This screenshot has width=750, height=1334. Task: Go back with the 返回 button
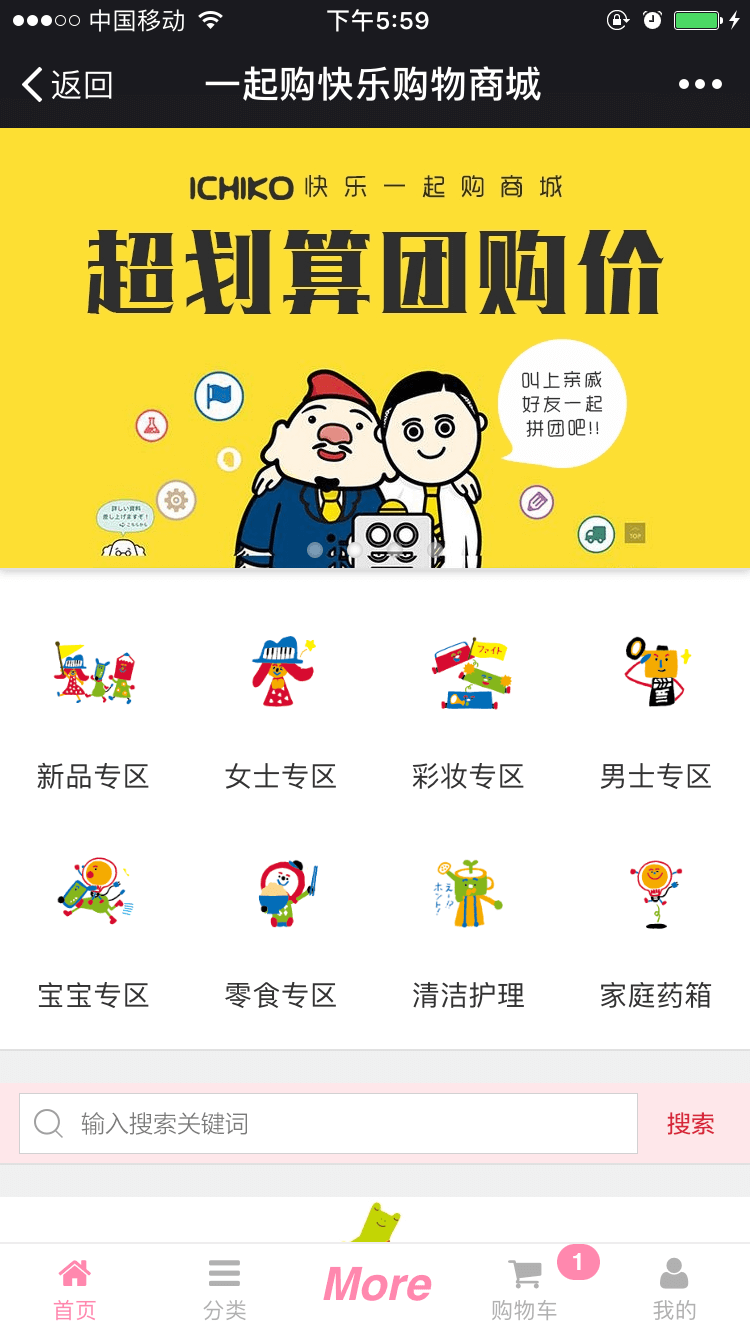tap(68, 85)
